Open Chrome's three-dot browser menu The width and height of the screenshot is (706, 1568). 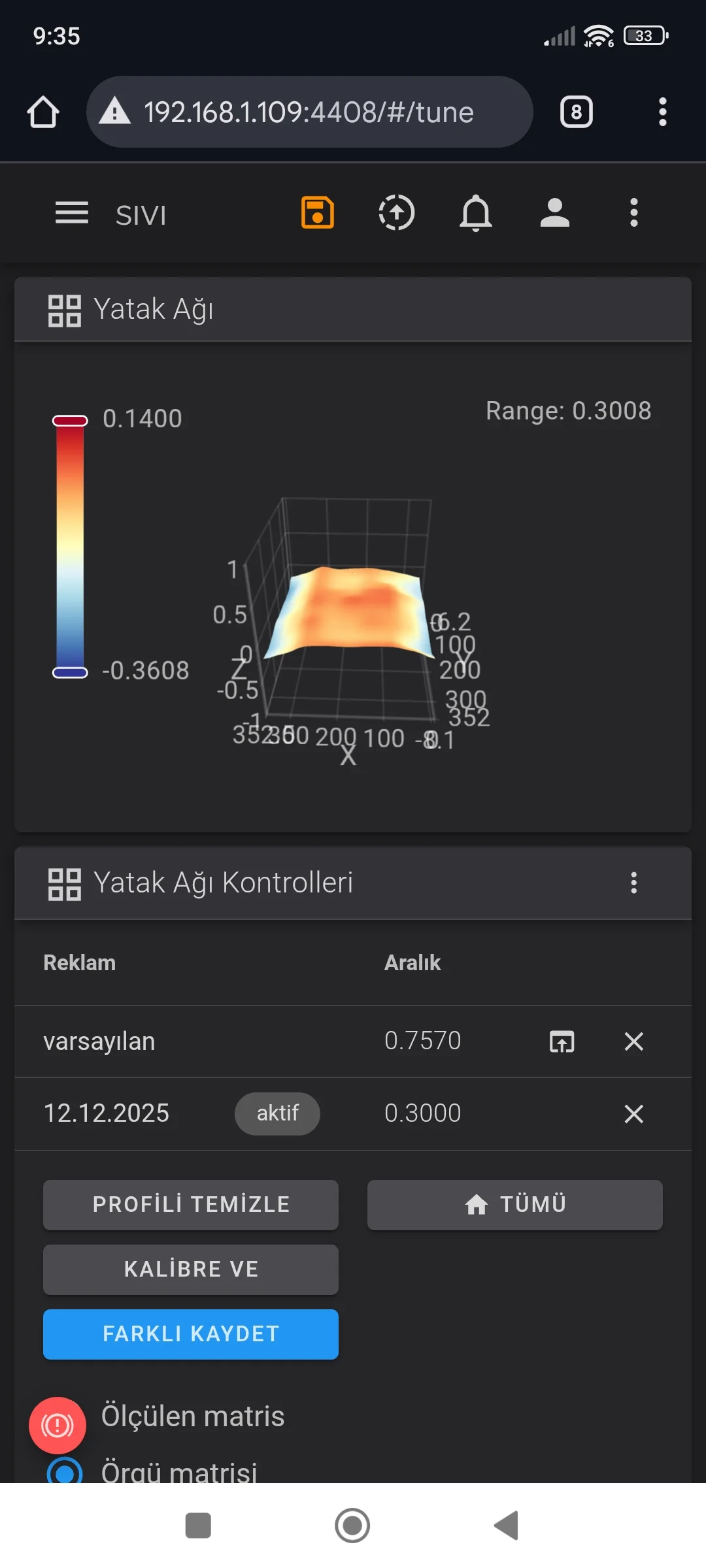pyautogui.click(x=662, y=112)
